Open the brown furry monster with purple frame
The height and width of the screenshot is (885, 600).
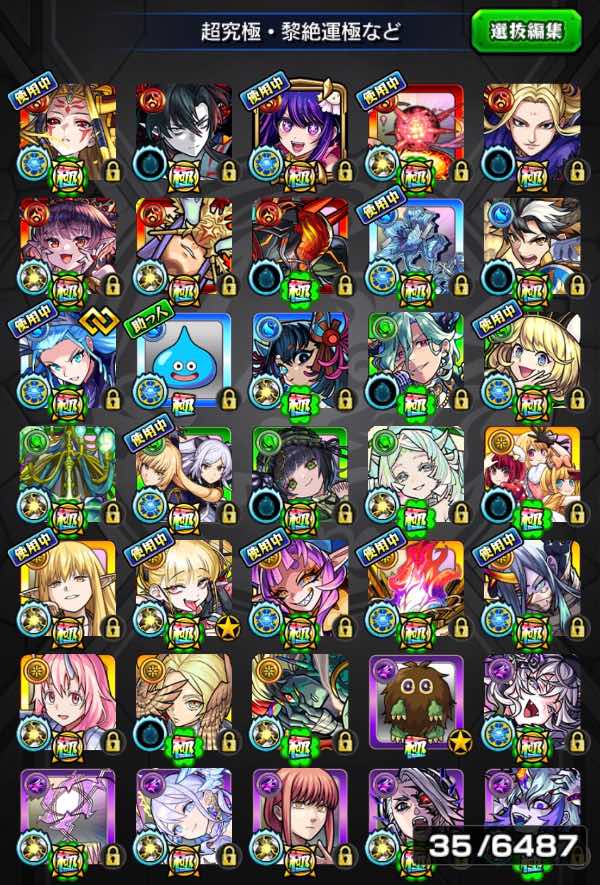click(417, 703)
